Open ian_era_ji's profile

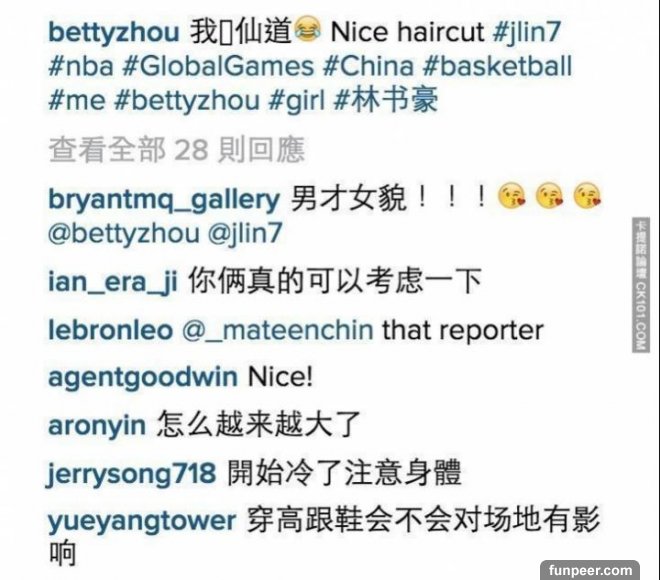coord(112,282)
